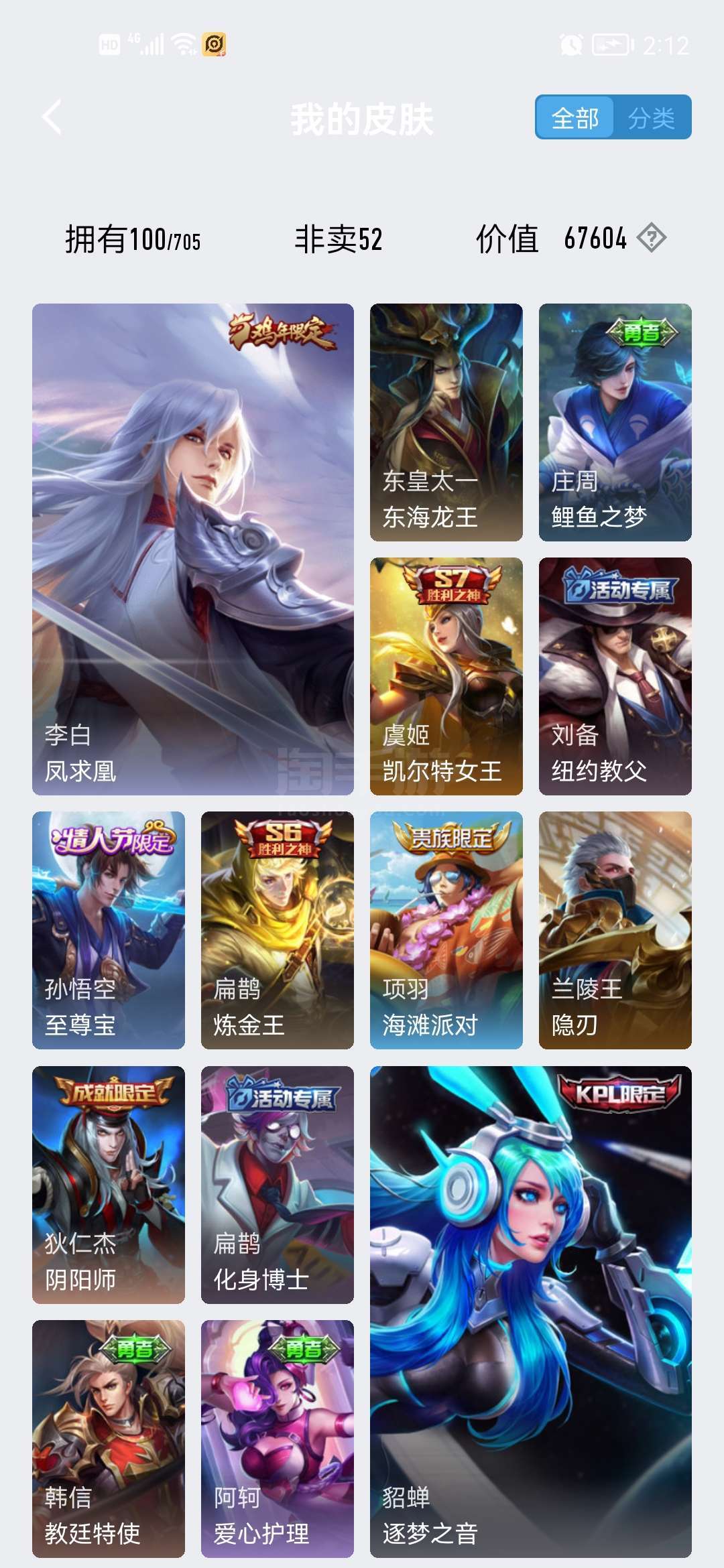Open 貂蝉 逐梦之音 skin card
This screenshot has height=1568, width=724.
coord(531,1312)
